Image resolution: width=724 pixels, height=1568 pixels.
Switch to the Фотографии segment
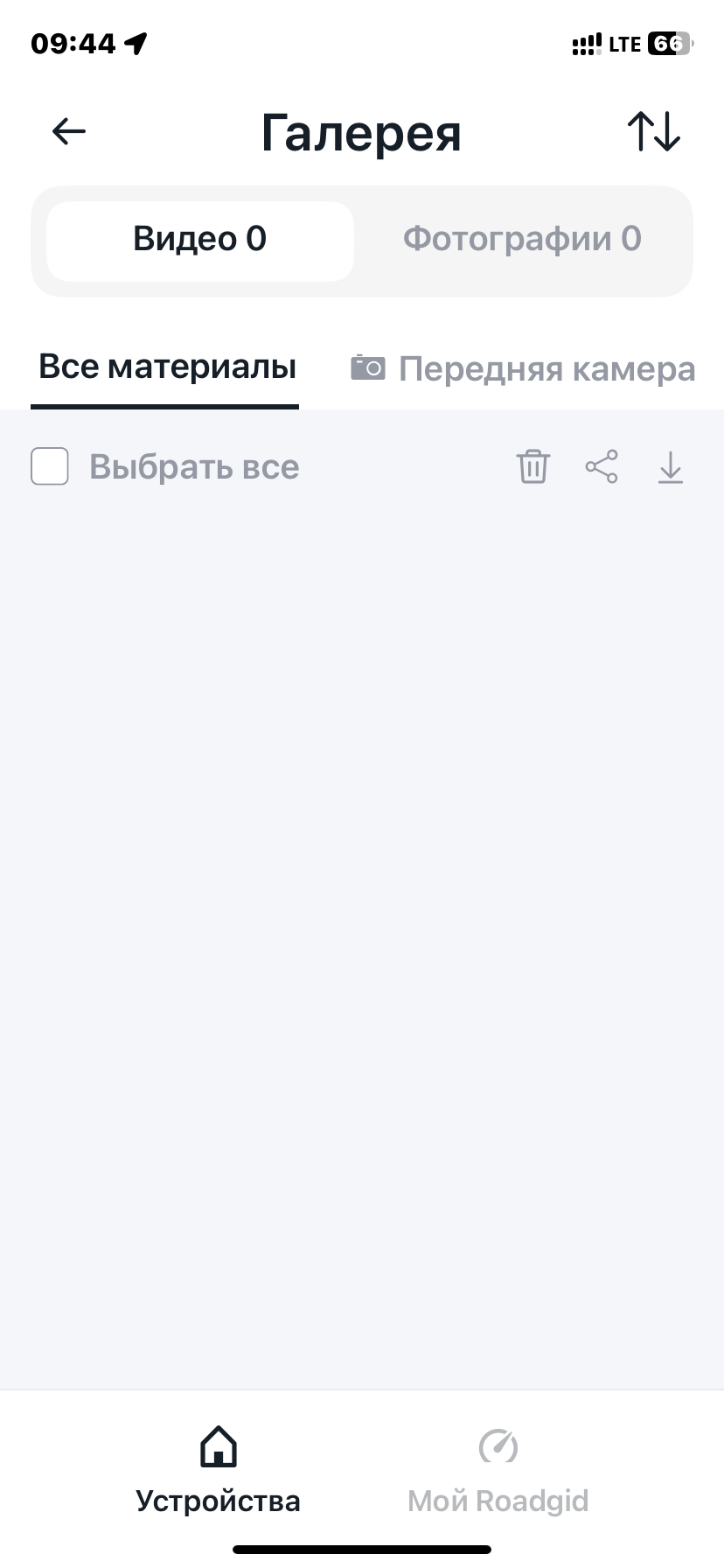[x=522, y=241]
